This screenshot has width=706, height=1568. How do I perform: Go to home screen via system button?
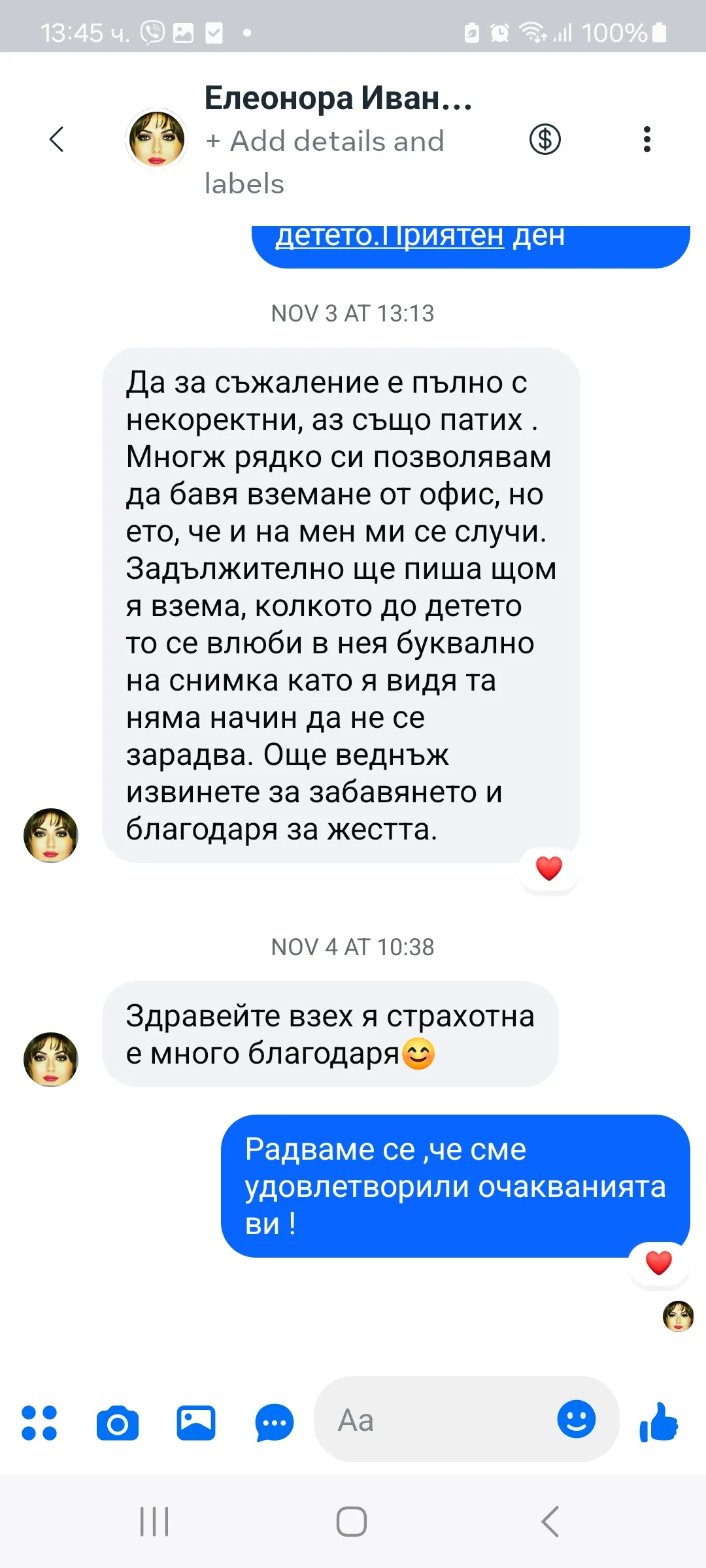[352, 1522]
